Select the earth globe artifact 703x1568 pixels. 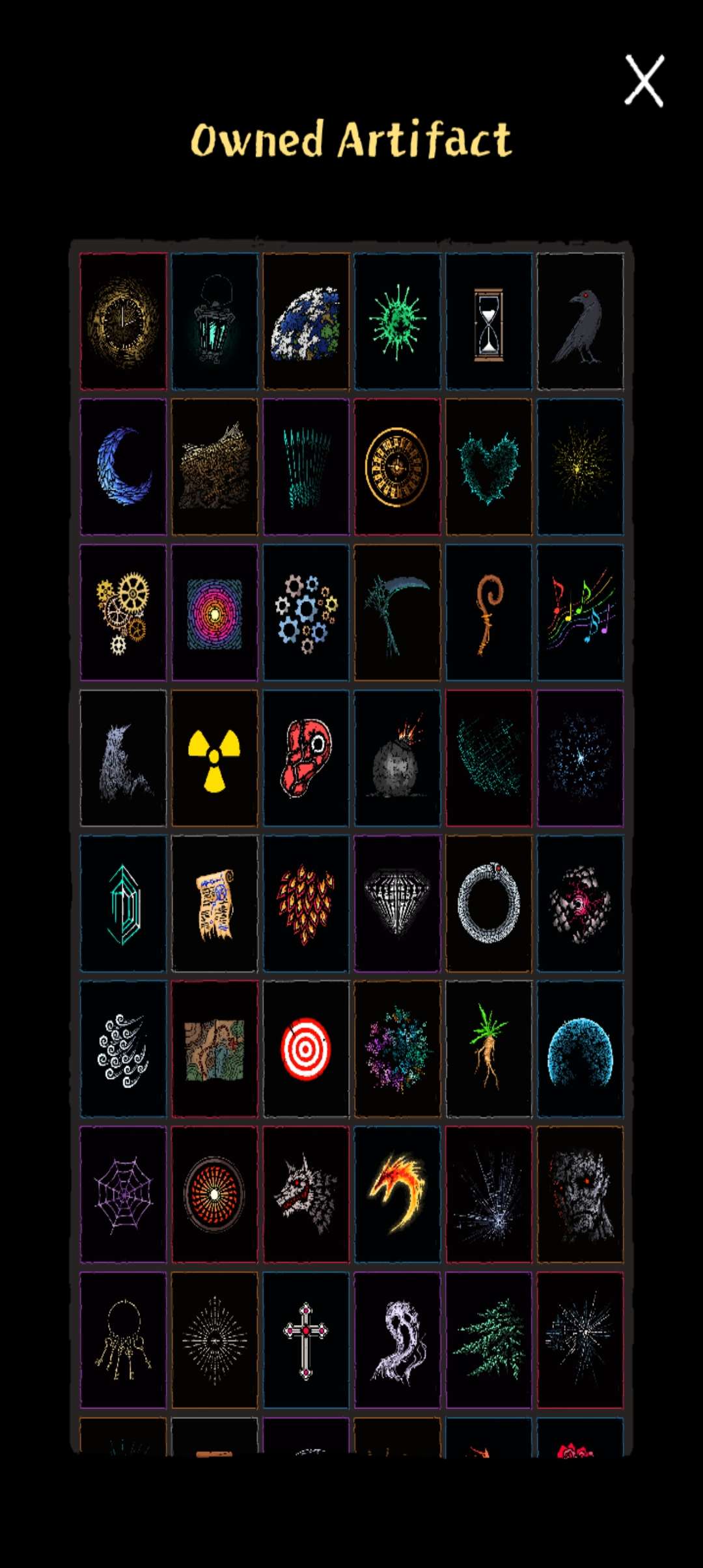(x=306, y=322)
